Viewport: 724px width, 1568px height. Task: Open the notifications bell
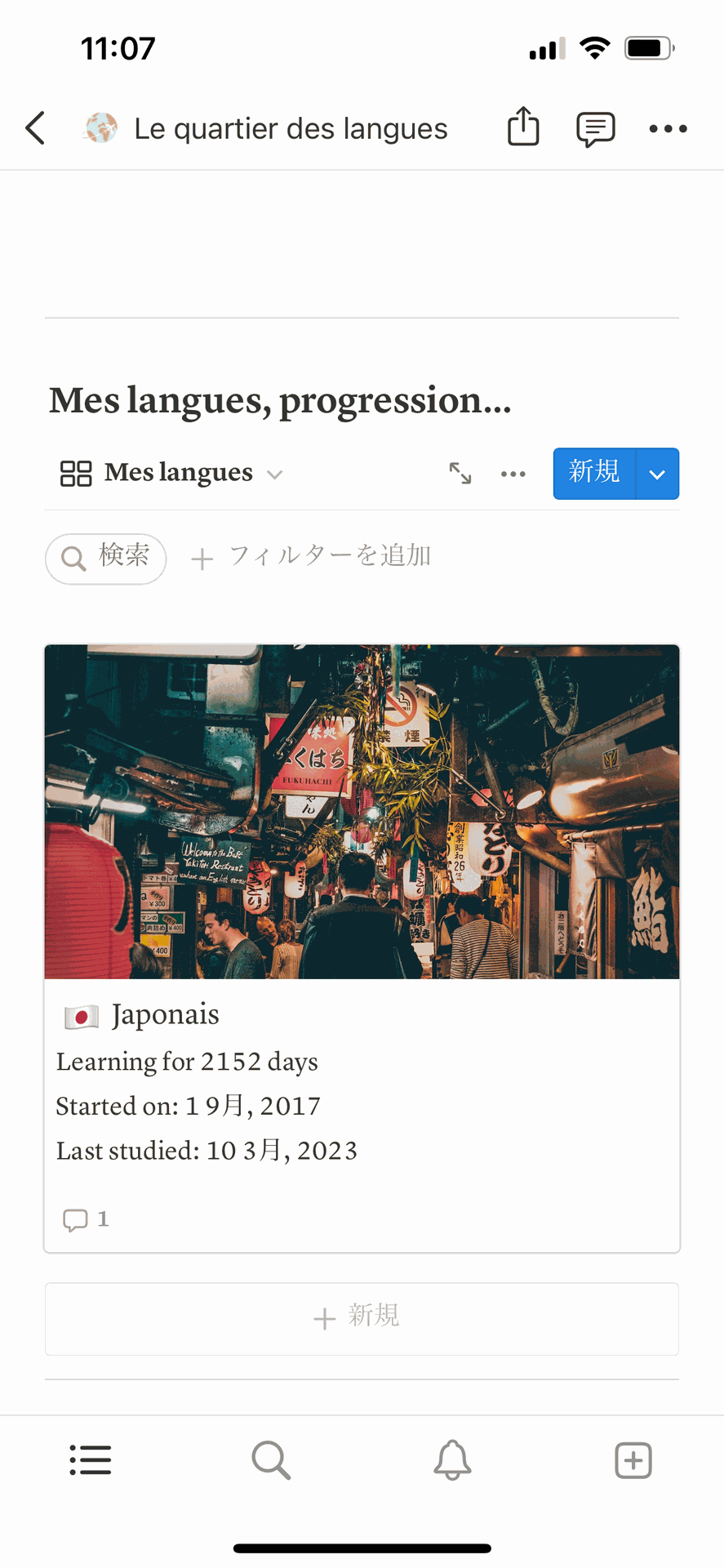click(452, 1459)
